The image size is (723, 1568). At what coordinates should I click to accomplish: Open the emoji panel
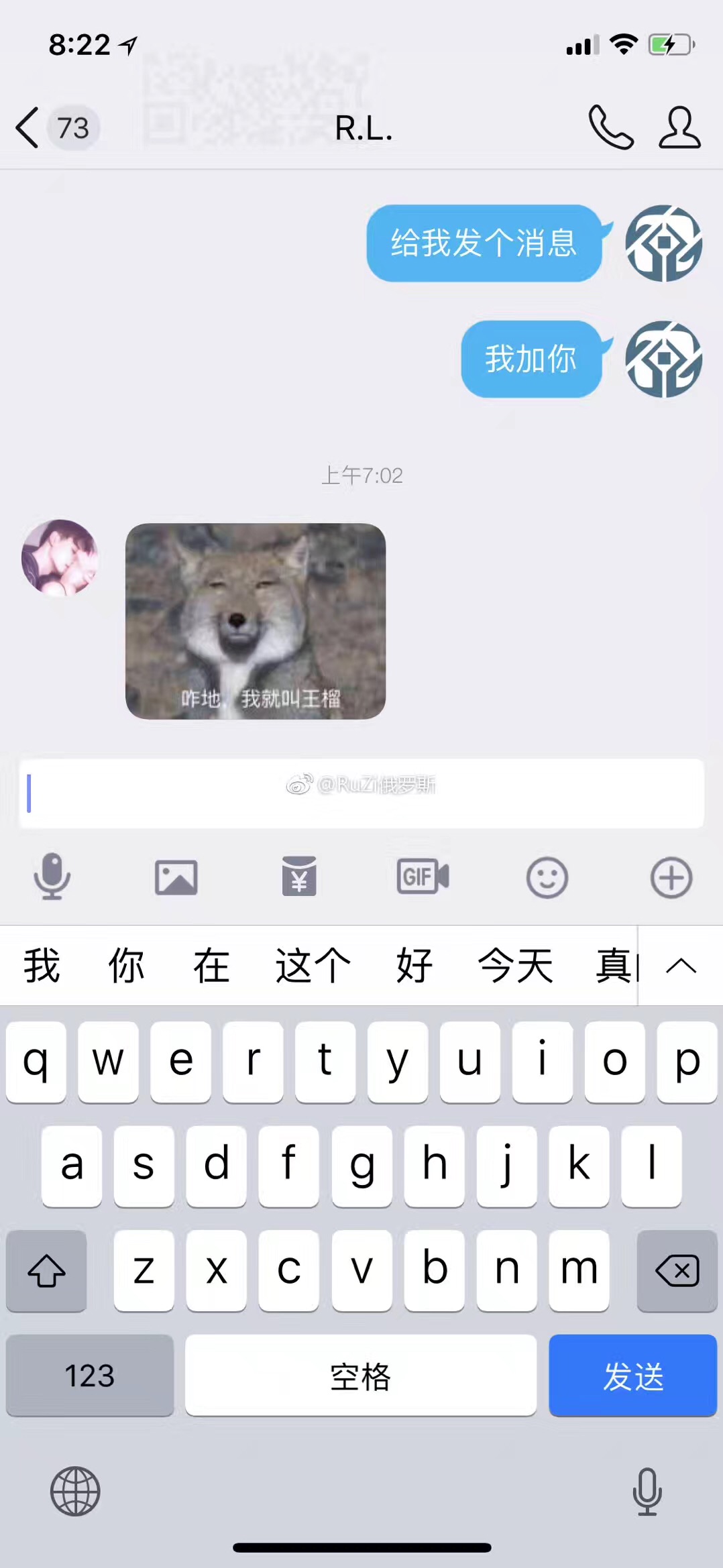pos(547,877)
